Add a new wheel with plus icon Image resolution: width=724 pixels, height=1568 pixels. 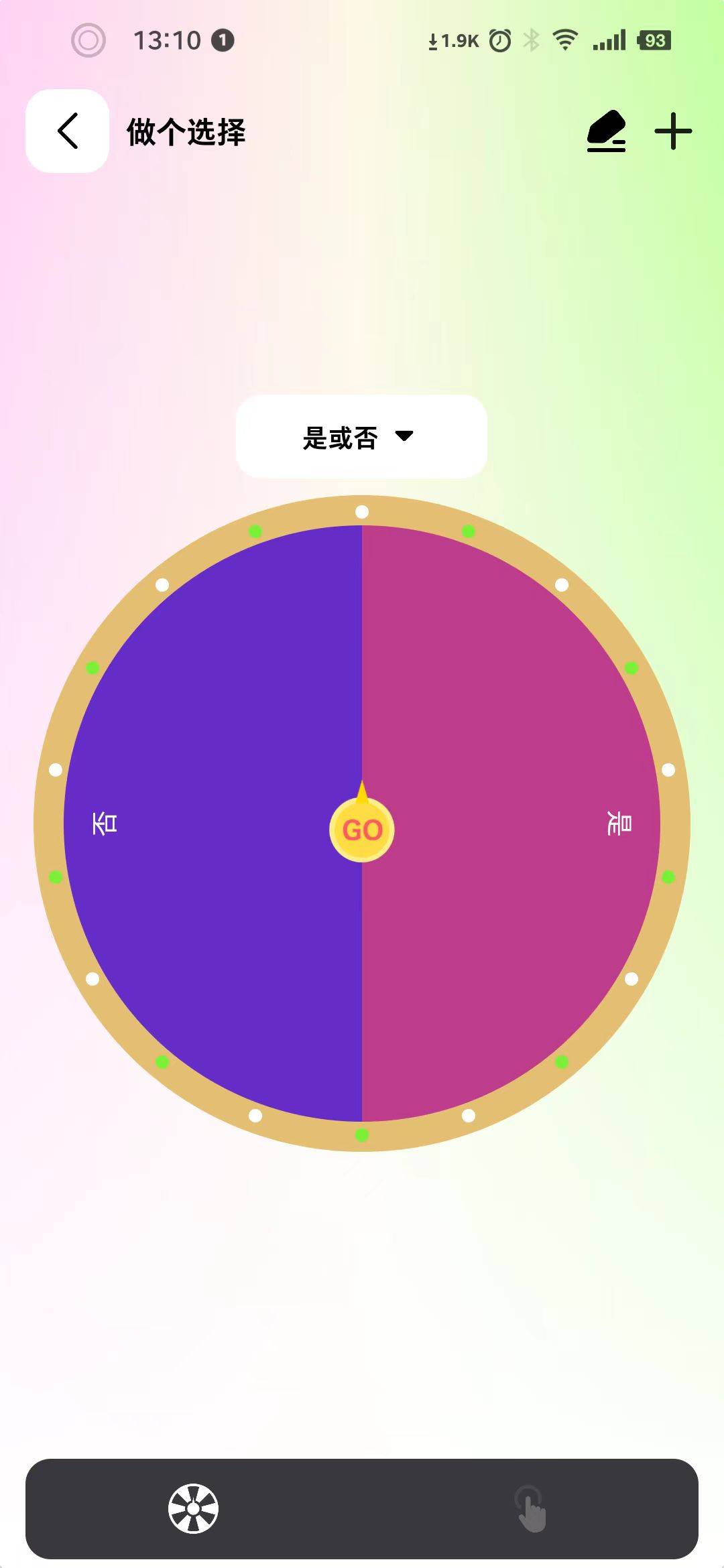click(673, 131)
